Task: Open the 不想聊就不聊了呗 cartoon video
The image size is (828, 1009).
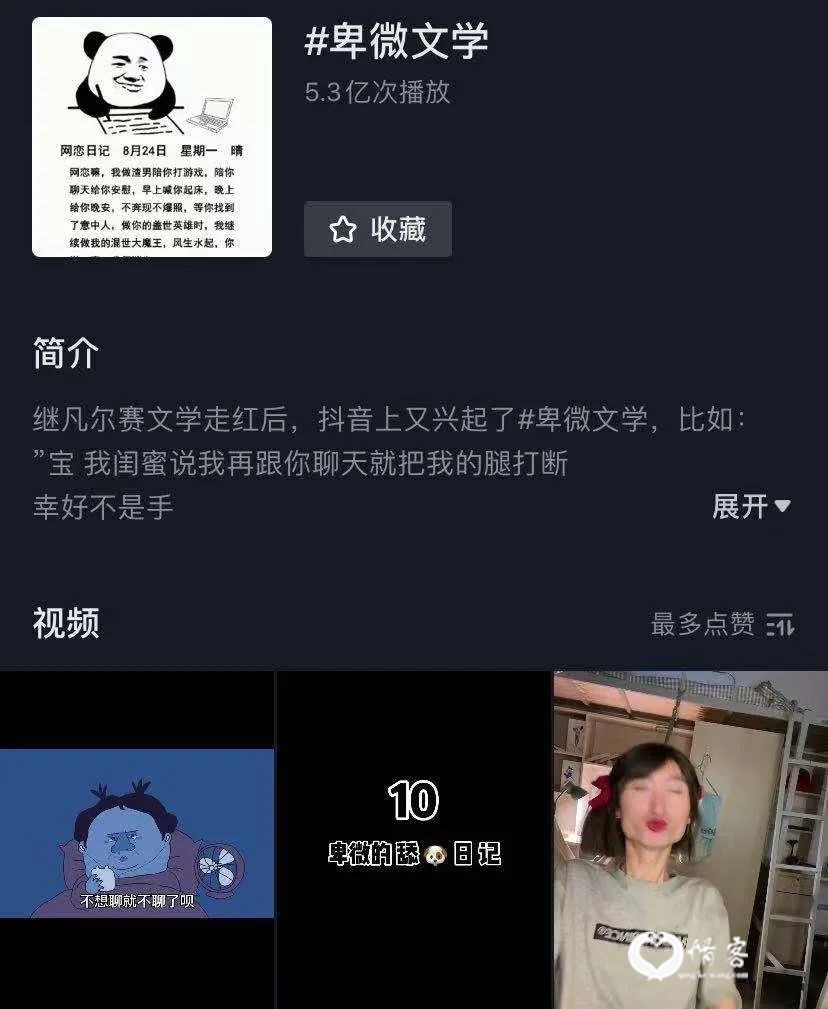Action: [x=137, y=833]
